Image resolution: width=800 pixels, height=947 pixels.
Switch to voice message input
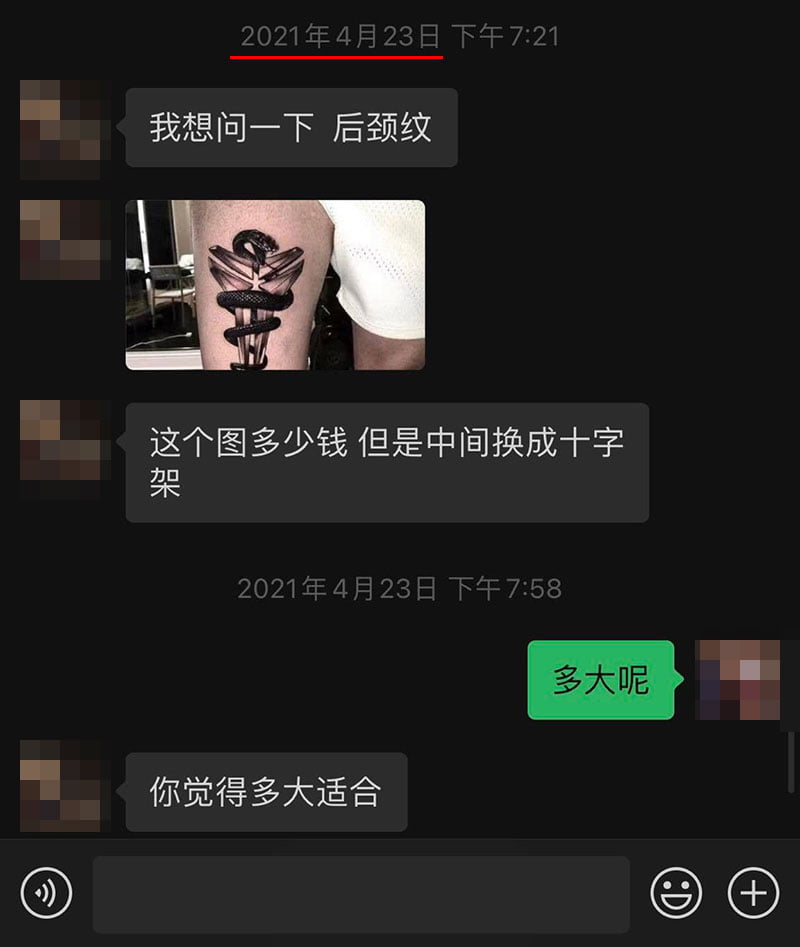click(46, 892)
